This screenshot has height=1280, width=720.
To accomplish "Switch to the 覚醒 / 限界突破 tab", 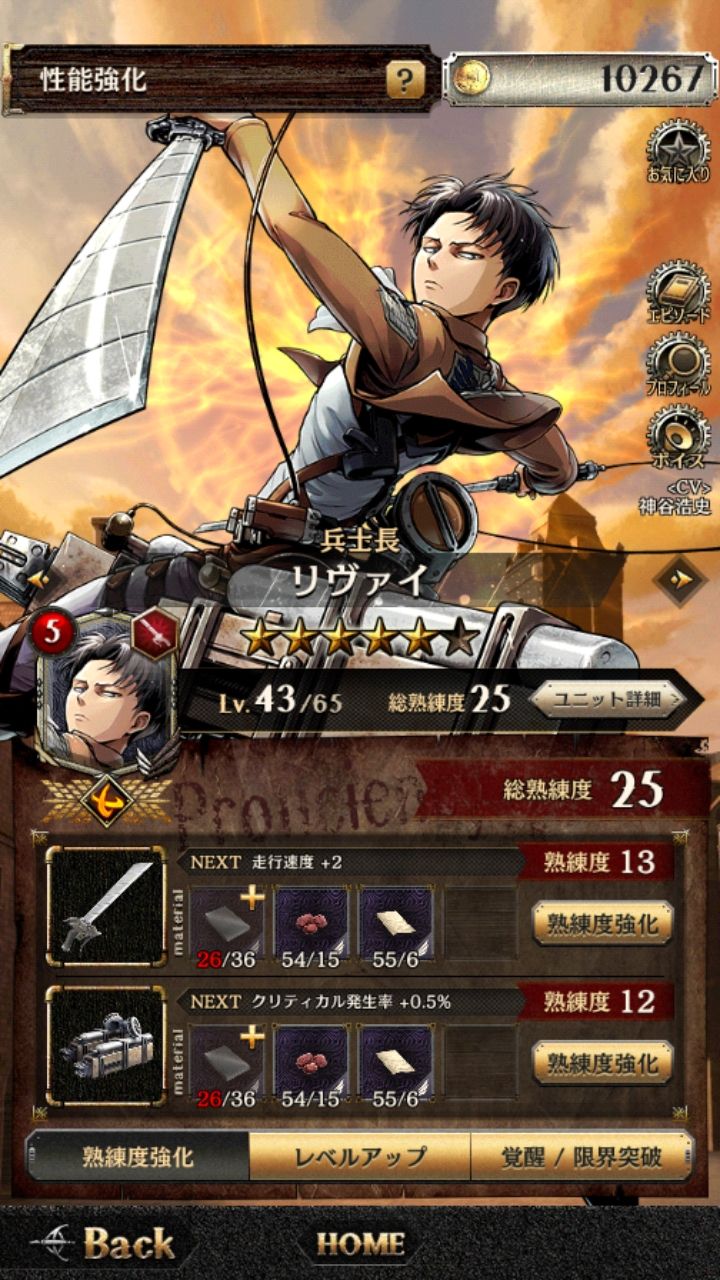I will point(581,1158).
